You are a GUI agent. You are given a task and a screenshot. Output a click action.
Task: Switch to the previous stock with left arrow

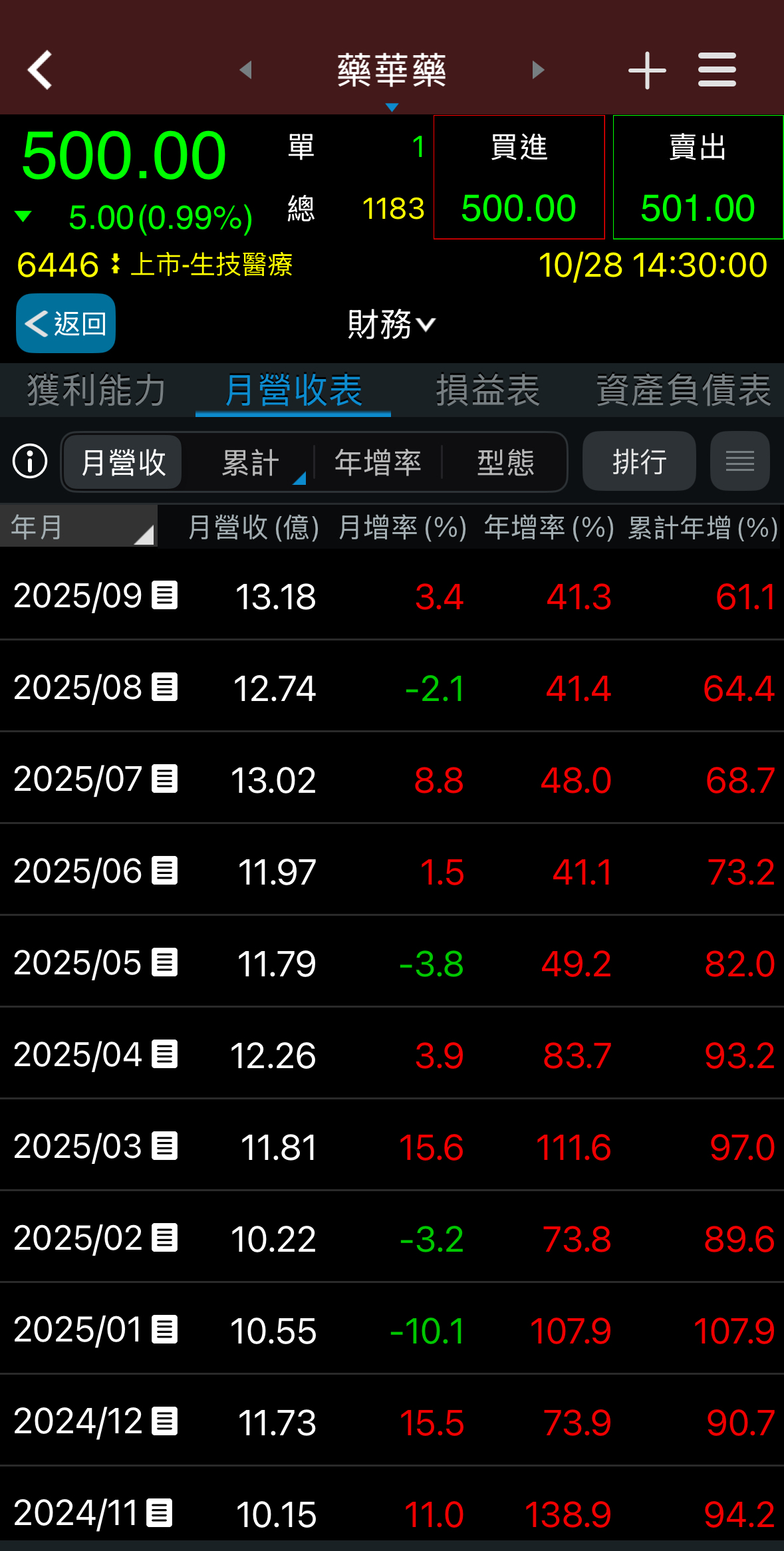(246, 70)
